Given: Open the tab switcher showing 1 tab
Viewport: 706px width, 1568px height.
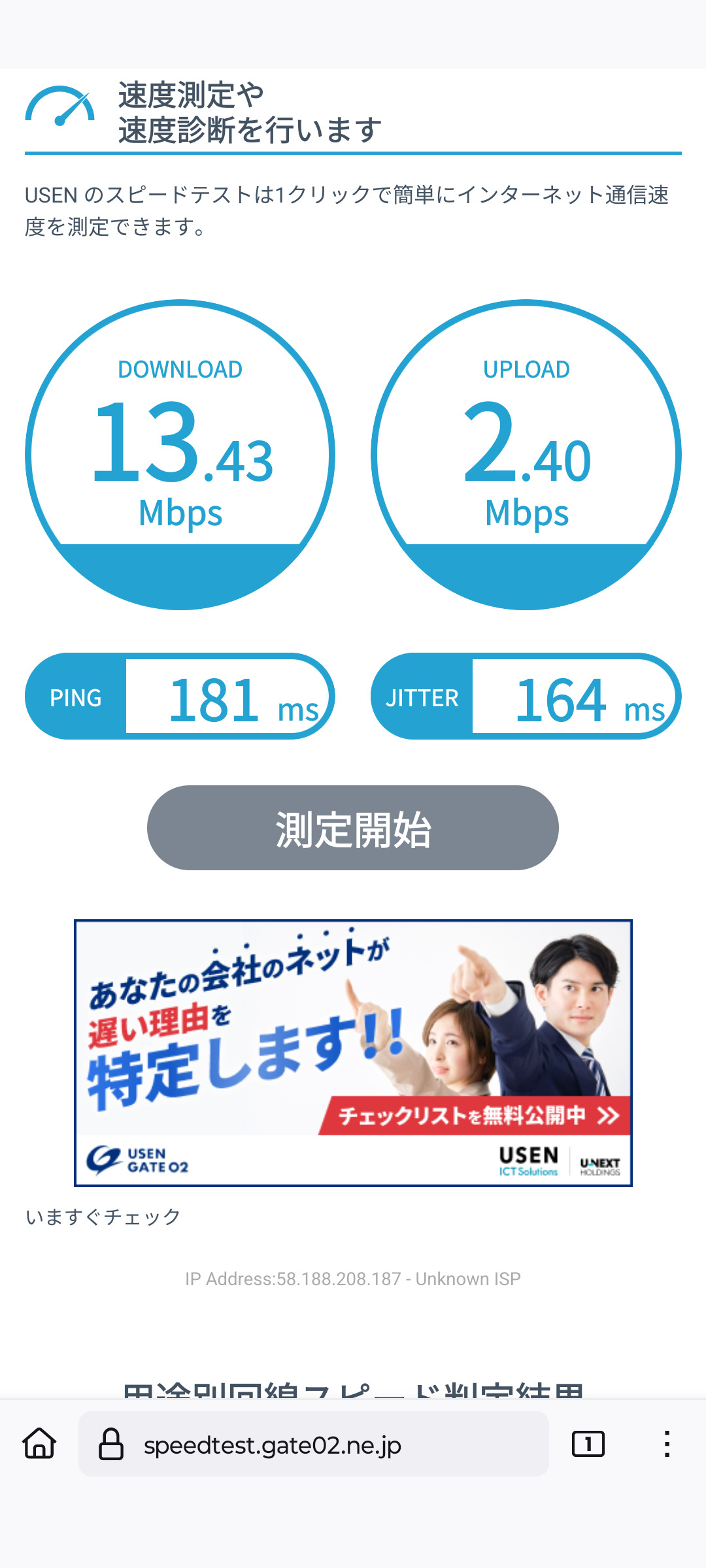Looking at the screenshot, I should [x=588, y=1444].
